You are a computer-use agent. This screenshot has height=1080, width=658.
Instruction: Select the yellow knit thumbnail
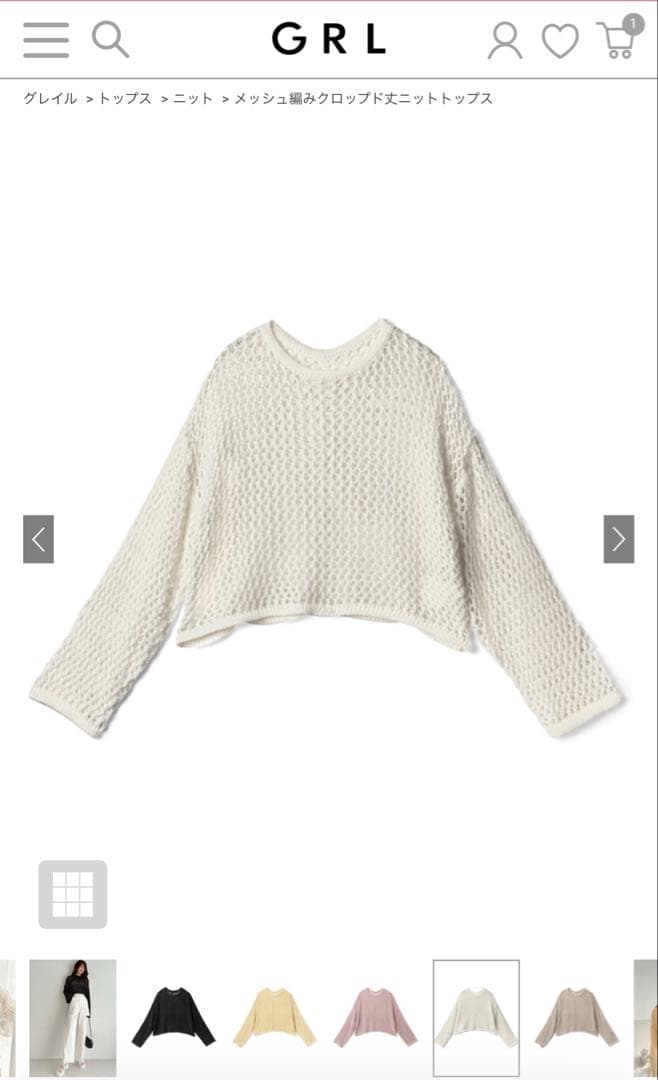click(x=274, y=1017)
